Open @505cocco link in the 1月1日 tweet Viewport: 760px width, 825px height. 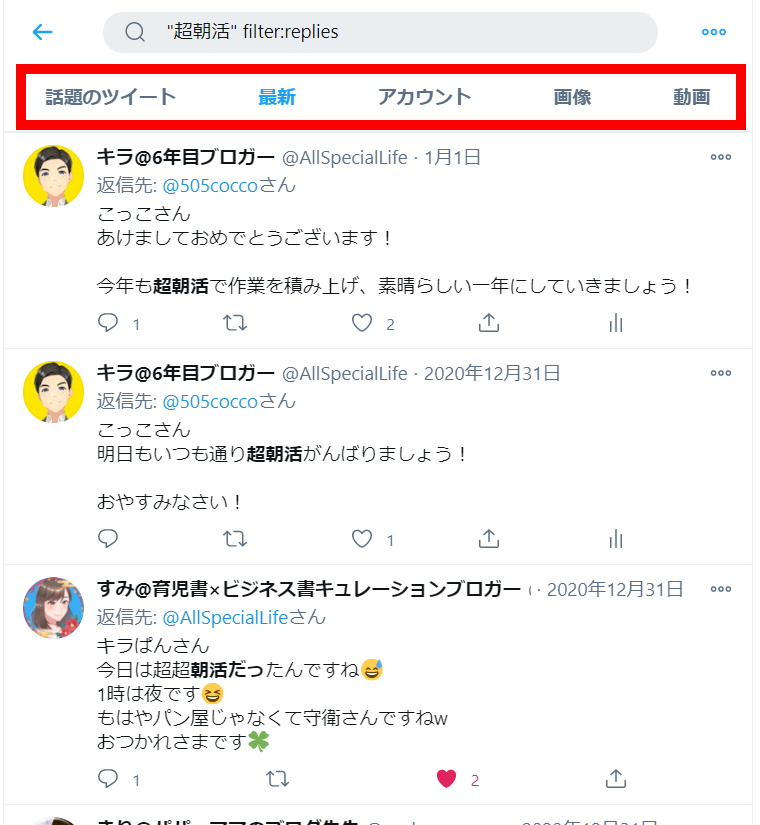point(211,185)
